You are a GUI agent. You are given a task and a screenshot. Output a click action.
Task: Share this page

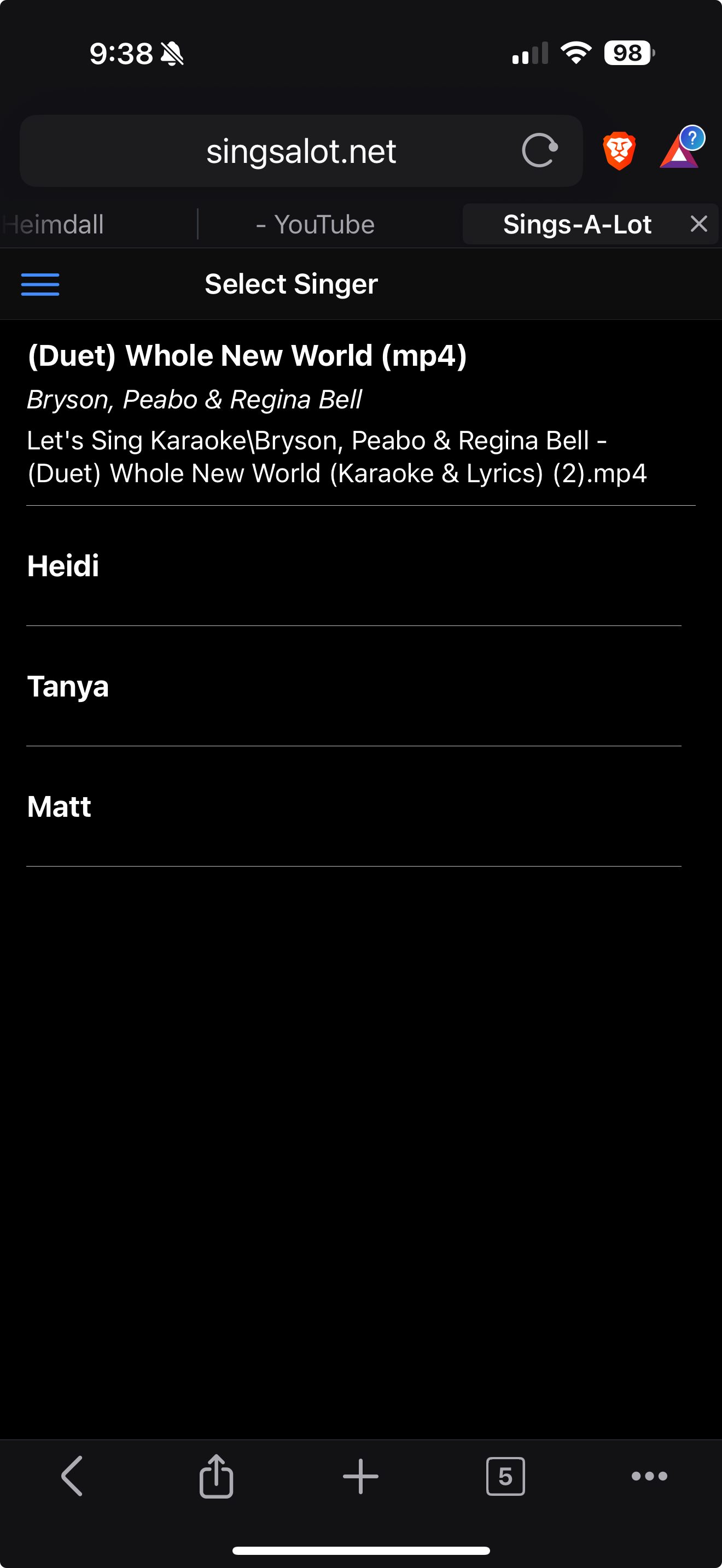(x=216, y=1476)
